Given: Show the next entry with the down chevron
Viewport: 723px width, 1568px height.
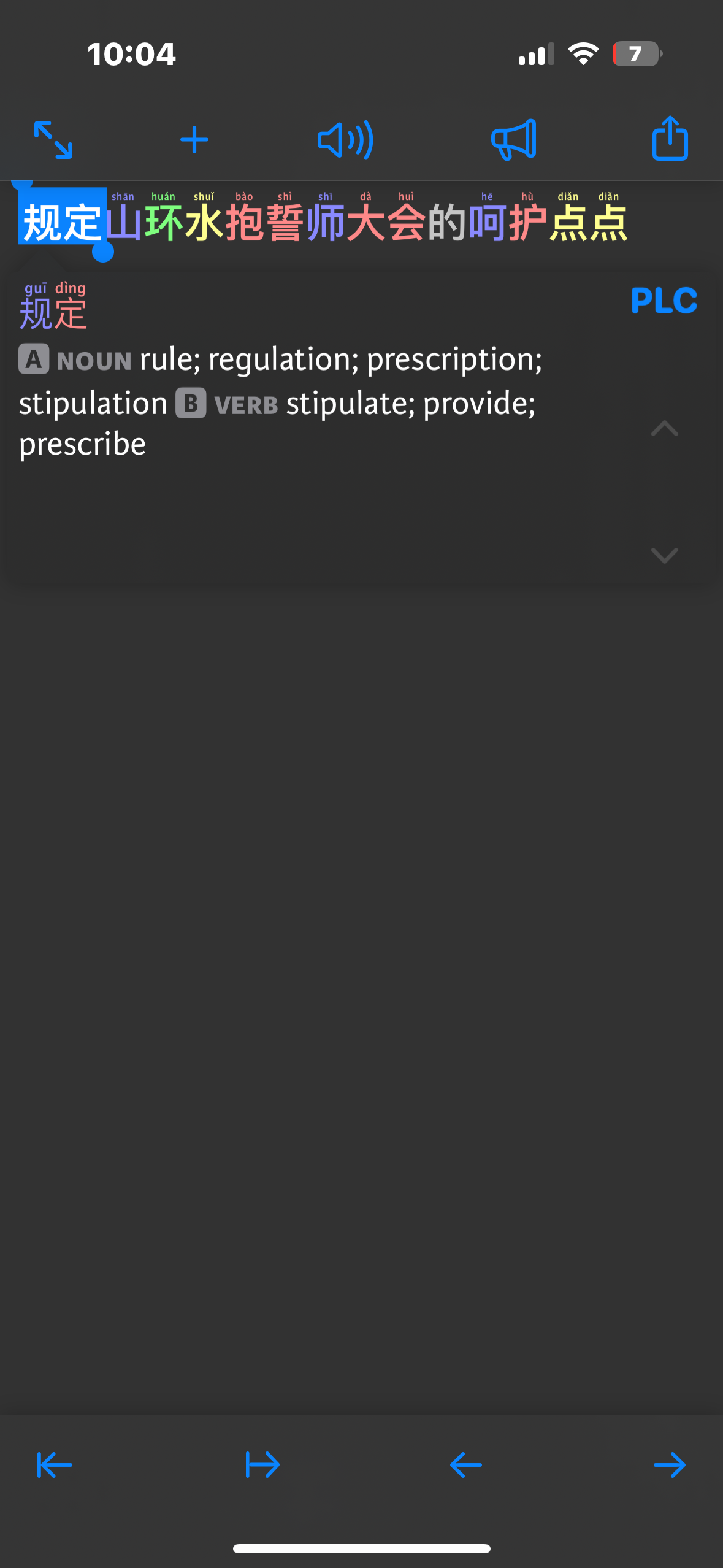Looking at the screenshot, I should 664,555.
